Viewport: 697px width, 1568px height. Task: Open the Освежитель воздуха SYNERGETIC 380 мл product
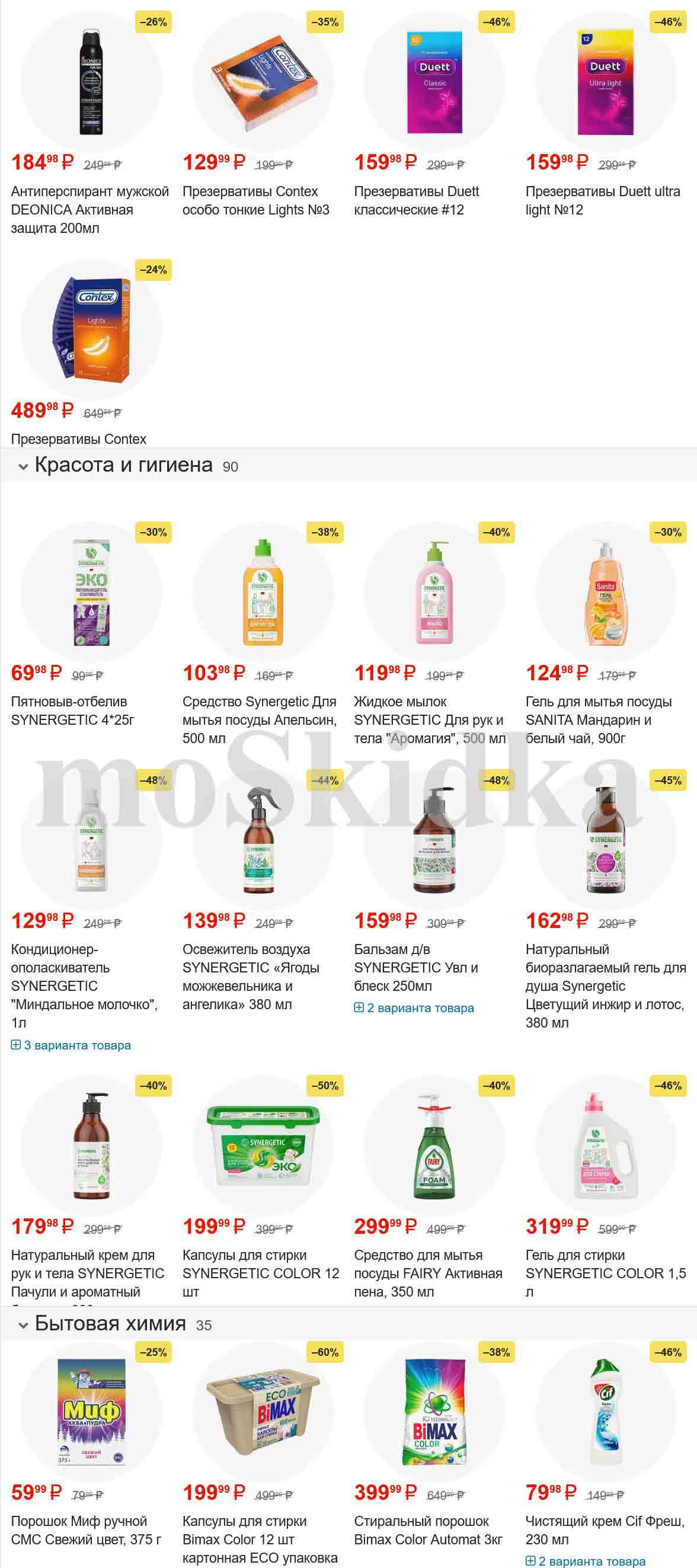click(251, 977)
